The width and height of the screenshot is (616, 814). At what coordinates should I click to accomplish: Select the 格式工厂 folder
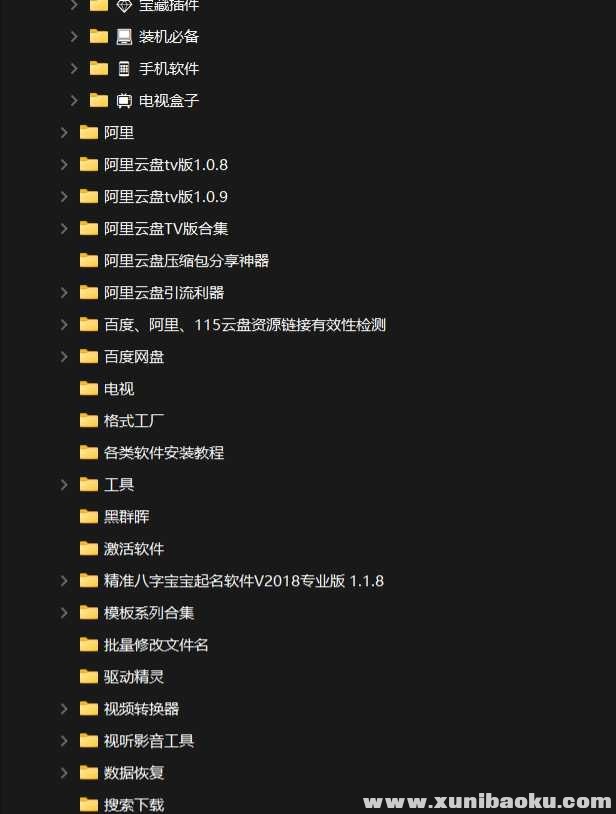click(x=134, y=421)
